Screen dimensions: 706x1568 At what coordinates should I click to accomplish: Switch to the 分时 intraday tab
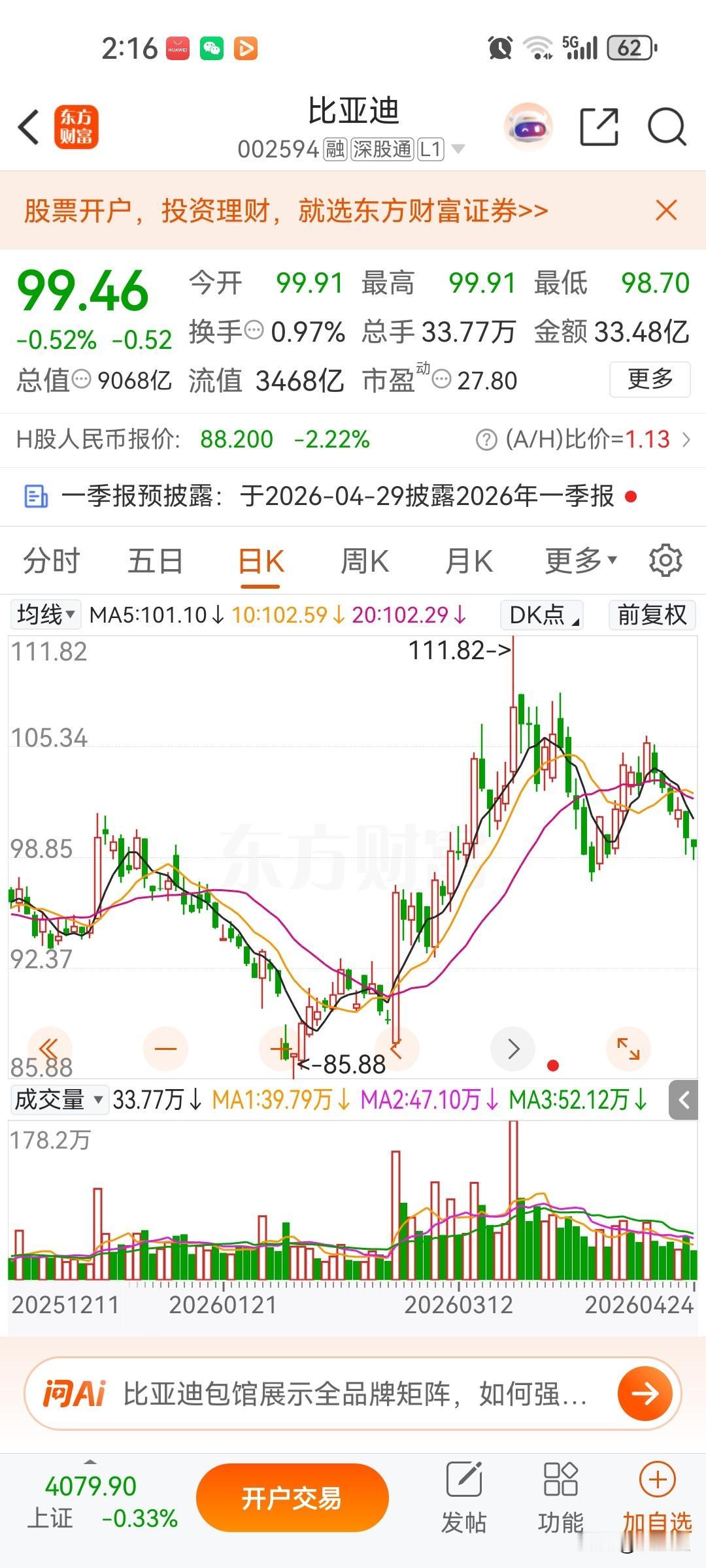pyautogui.click(x=50, y=560)
